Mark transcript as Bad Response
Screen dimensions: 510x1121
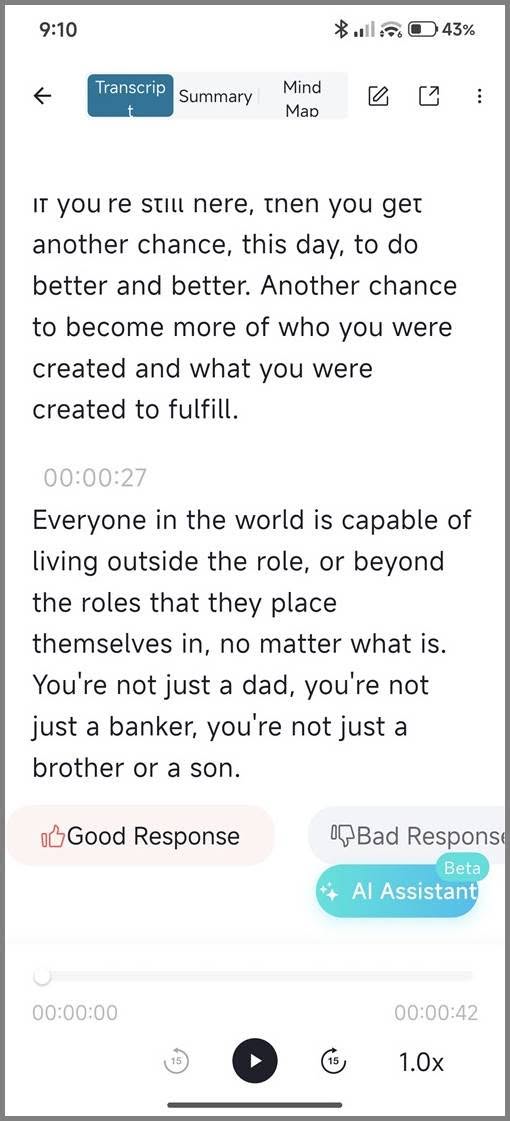408,836
